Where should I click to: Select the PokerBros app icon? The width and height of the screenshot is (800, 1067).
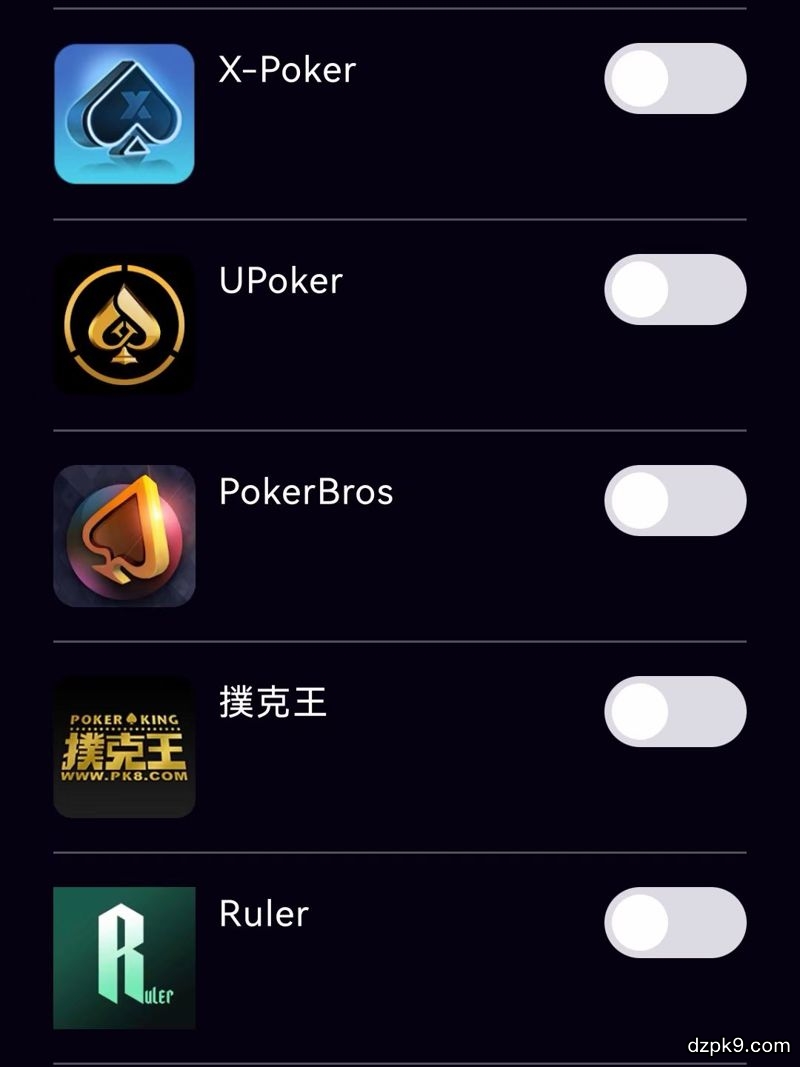coord(124,535)
